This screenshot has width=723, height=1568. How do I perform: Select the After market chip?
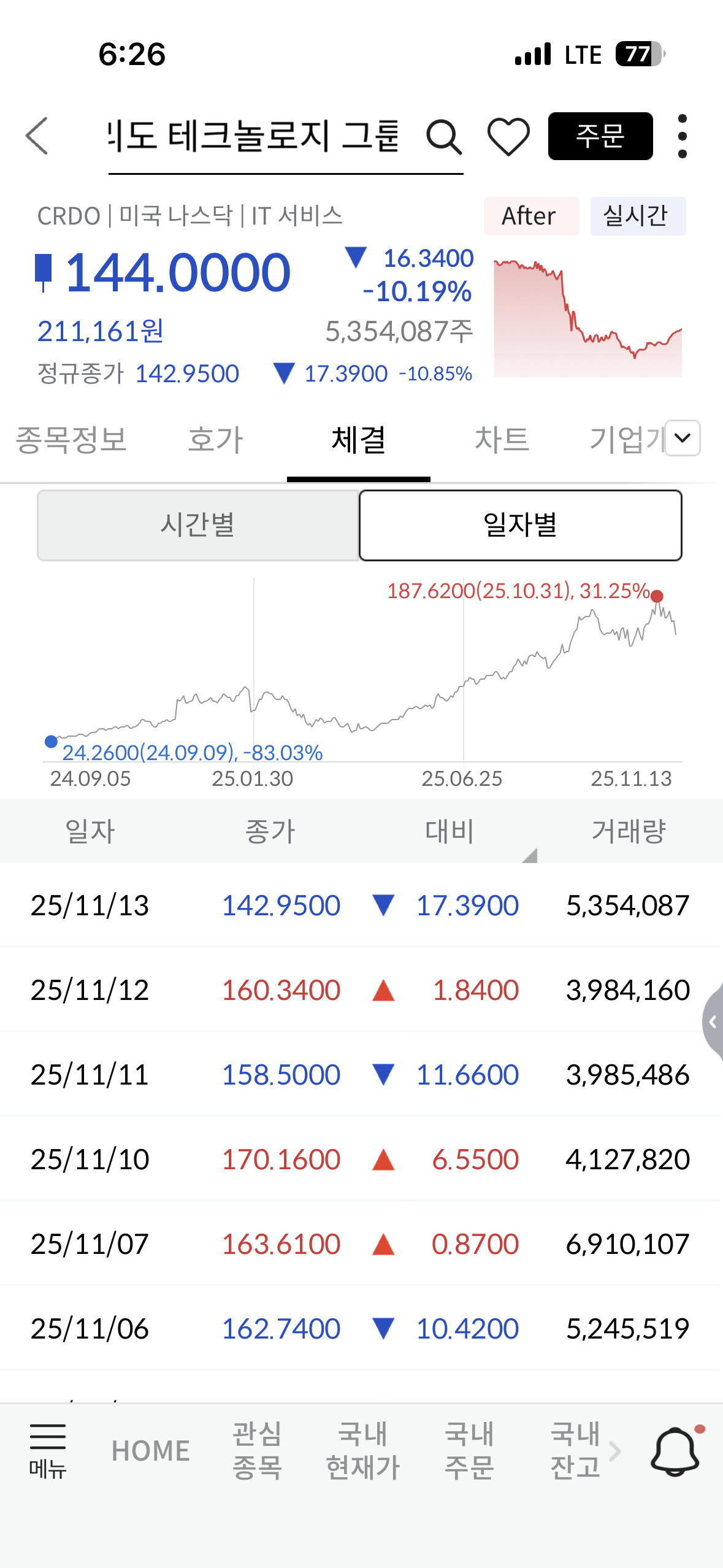point(530,216)
